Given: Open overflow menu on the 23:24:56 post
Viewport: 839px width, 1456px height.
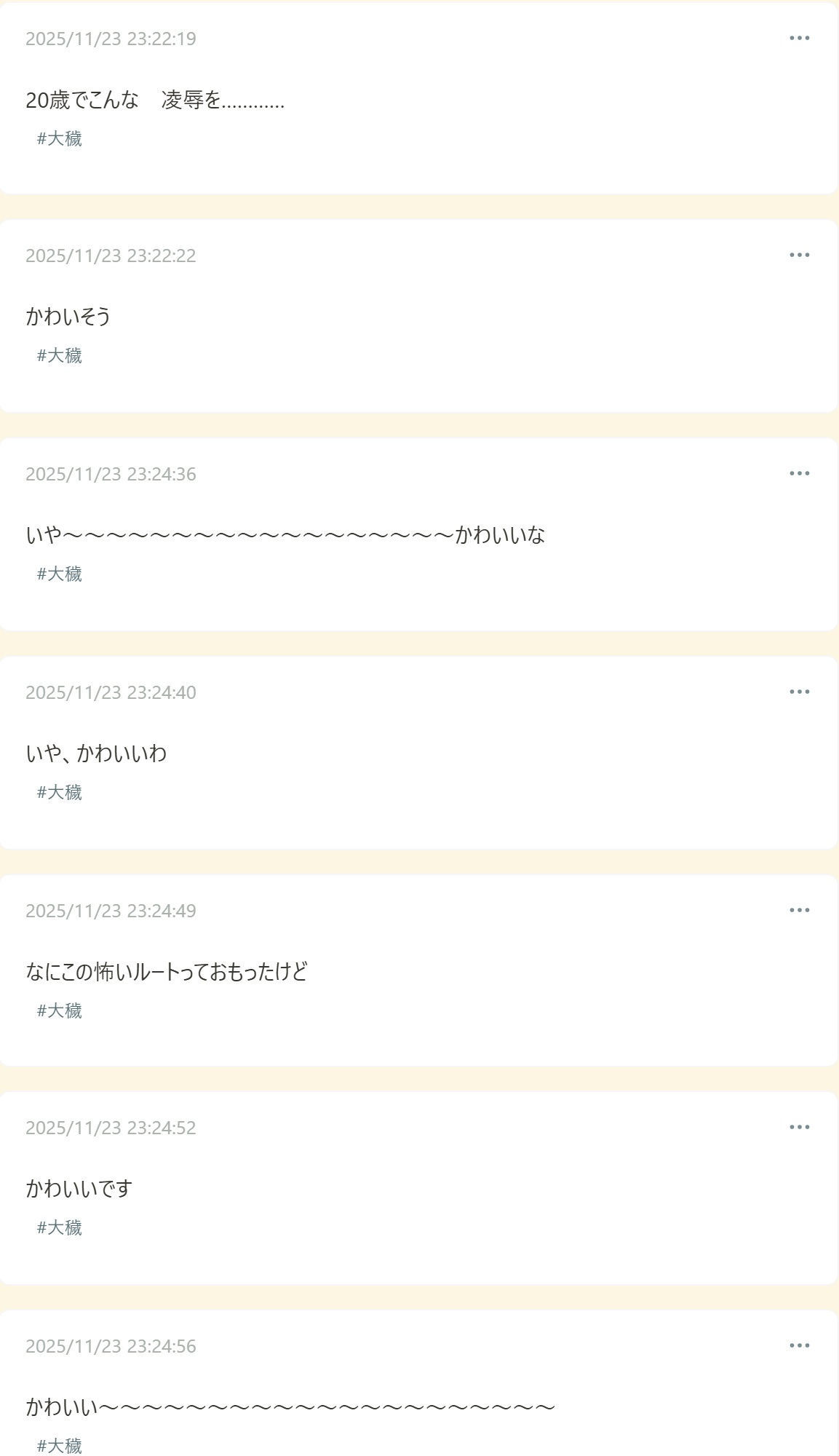Looking at the screenshot, I should click(799, 1345).
